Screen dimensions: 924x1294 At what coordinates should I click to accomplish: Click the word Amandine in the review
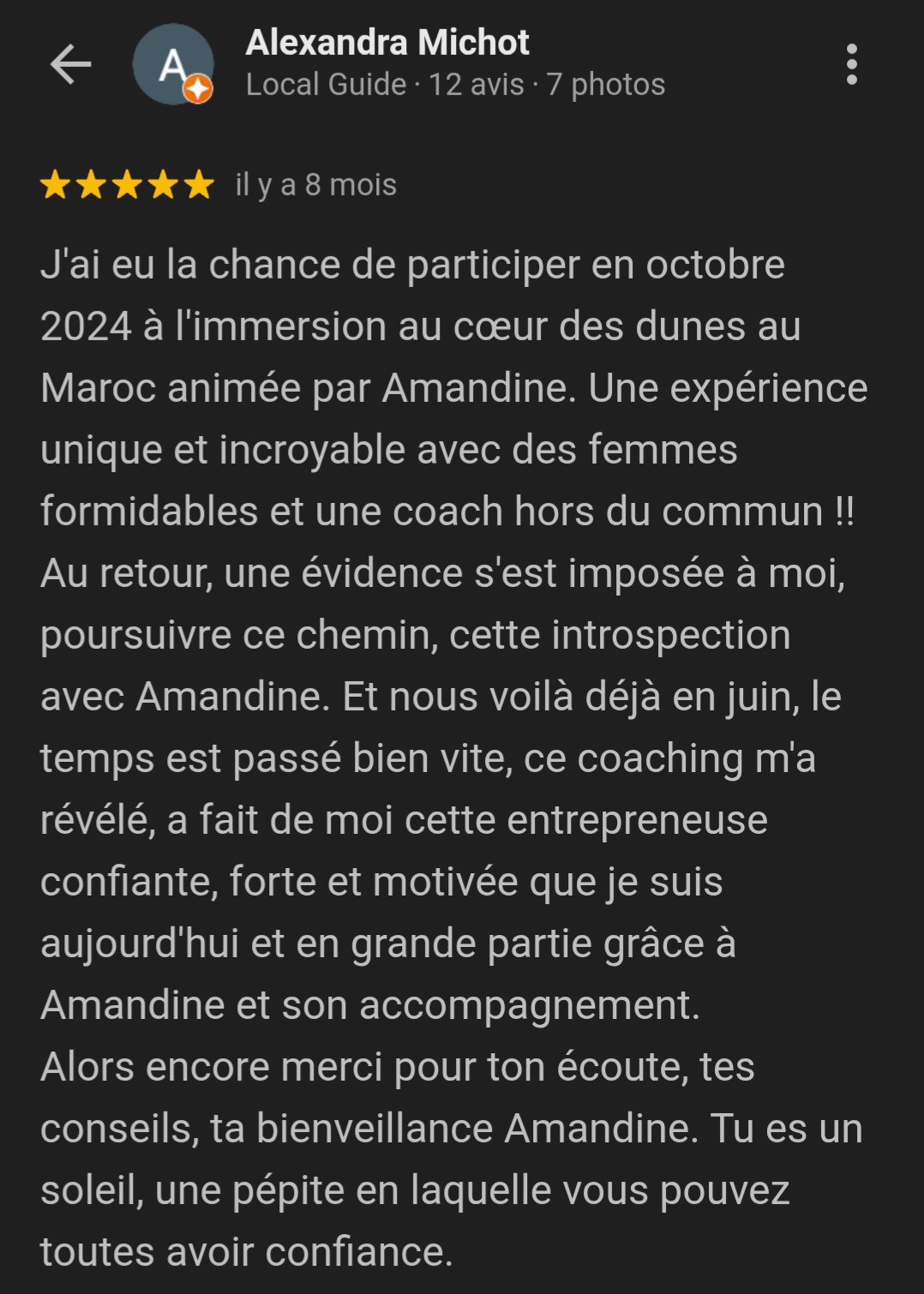coord(477,386)
